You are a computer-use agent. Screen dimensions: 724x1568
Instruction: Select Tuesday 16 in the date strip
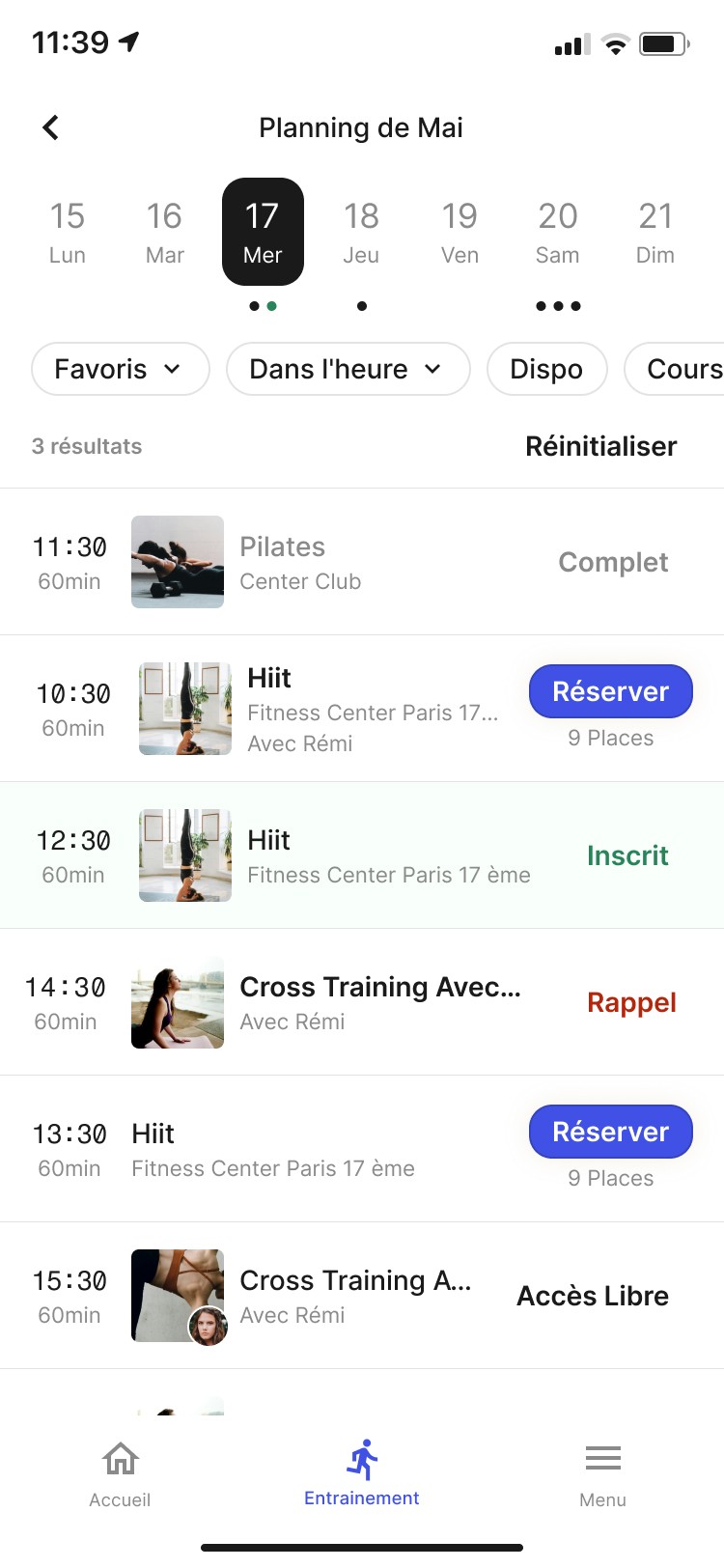[x=164, y=233]
